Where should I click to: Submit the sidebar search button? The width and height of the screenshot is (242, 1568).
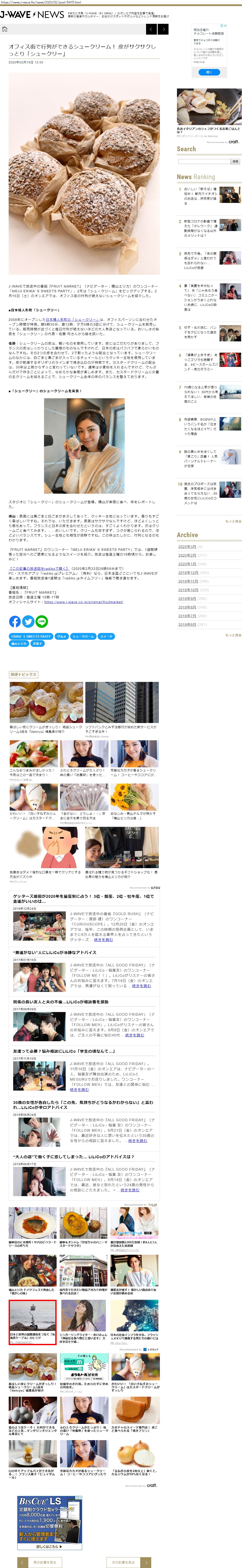pyautogui.click(x=235, y=161)
